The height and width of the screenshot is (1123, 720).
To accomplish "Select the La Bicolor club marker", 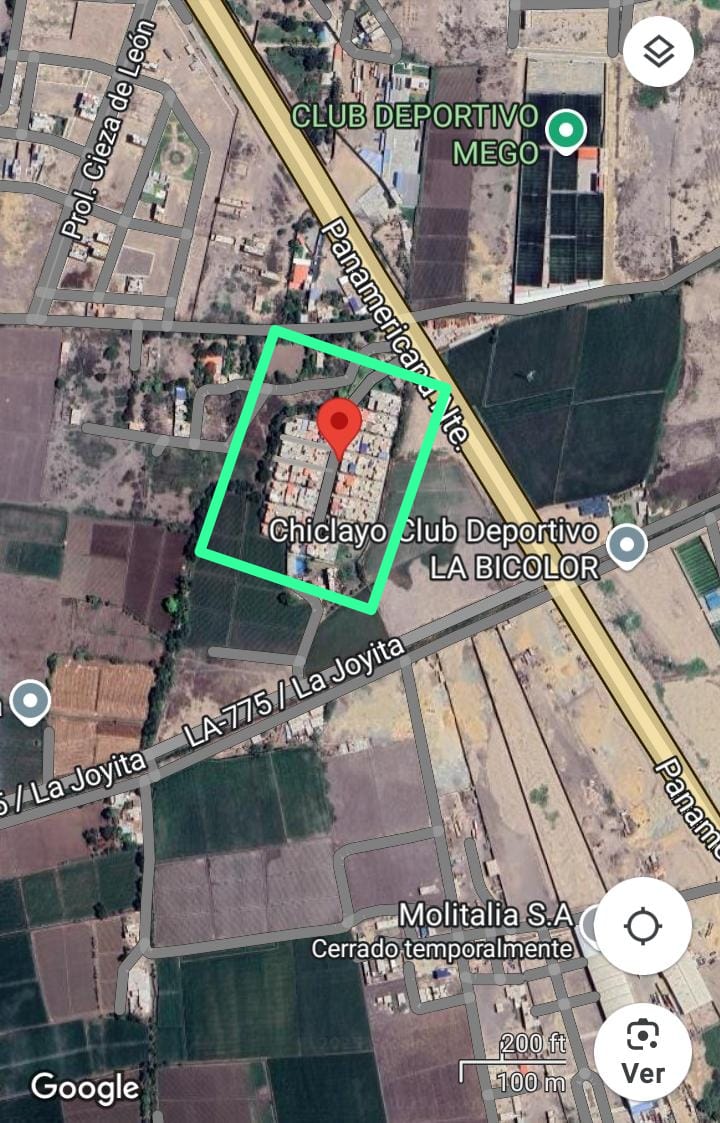I will (627, 546).
